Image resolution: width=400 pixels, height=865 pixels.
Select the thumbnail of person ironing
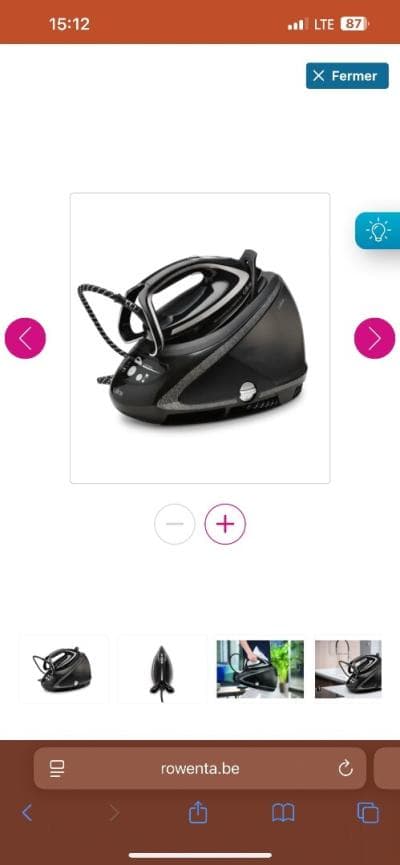(260, 669)
